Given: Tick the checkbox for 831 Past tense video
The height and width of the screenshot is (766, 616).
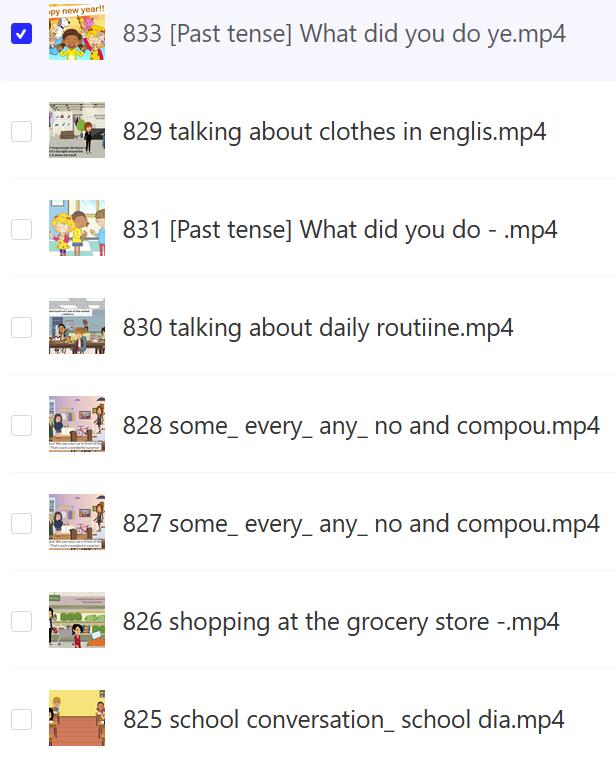Looking at the screenshot, I should (21, 230).
